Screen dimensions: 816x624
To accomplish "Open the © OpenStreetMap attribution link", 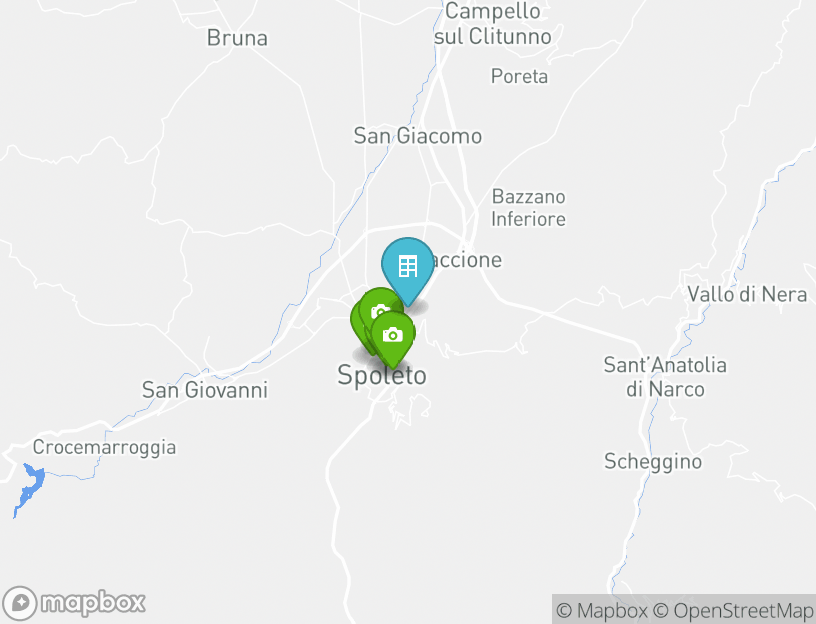I will pyautogui.click(x=733, y=610).
